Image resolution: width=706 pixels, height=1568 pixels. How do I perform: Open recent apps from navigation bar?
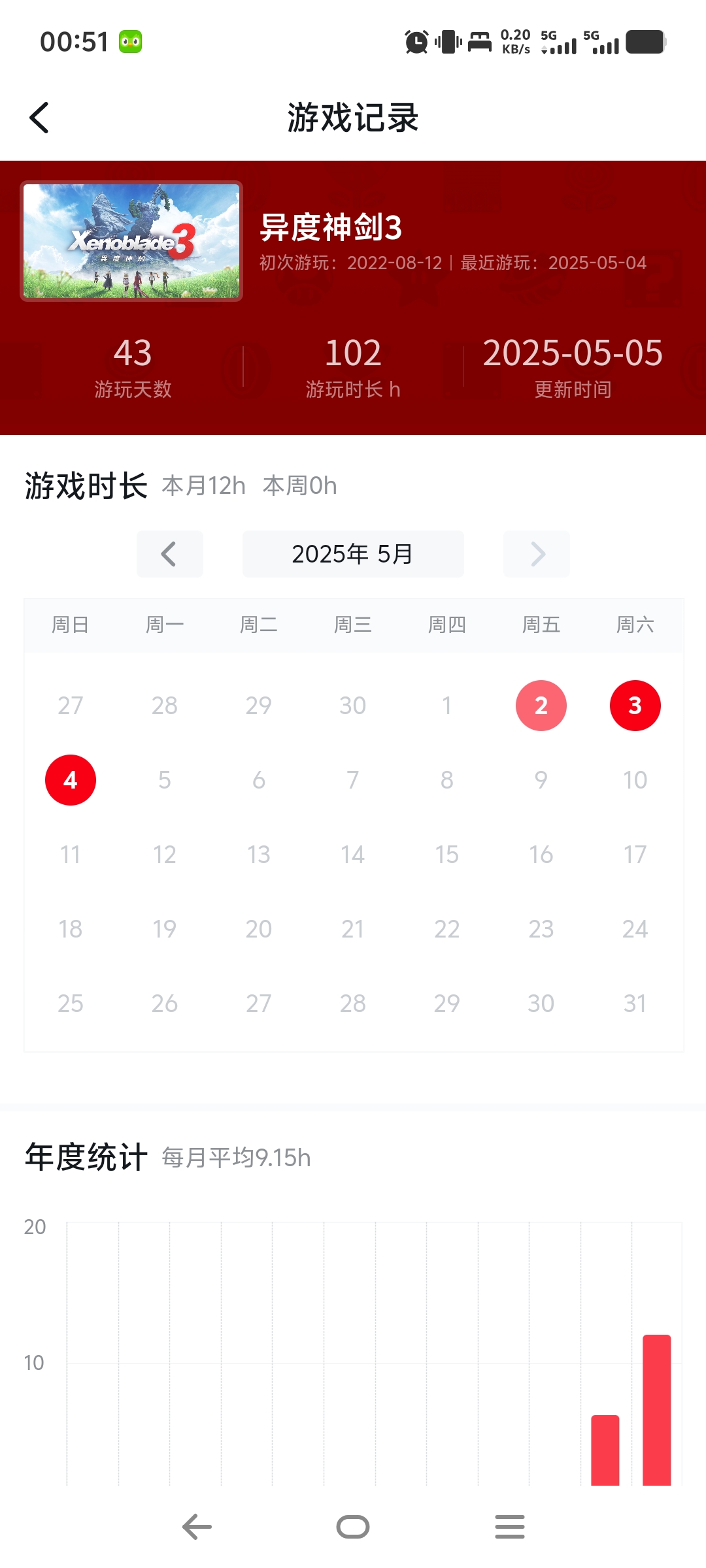coord(510,1527)
